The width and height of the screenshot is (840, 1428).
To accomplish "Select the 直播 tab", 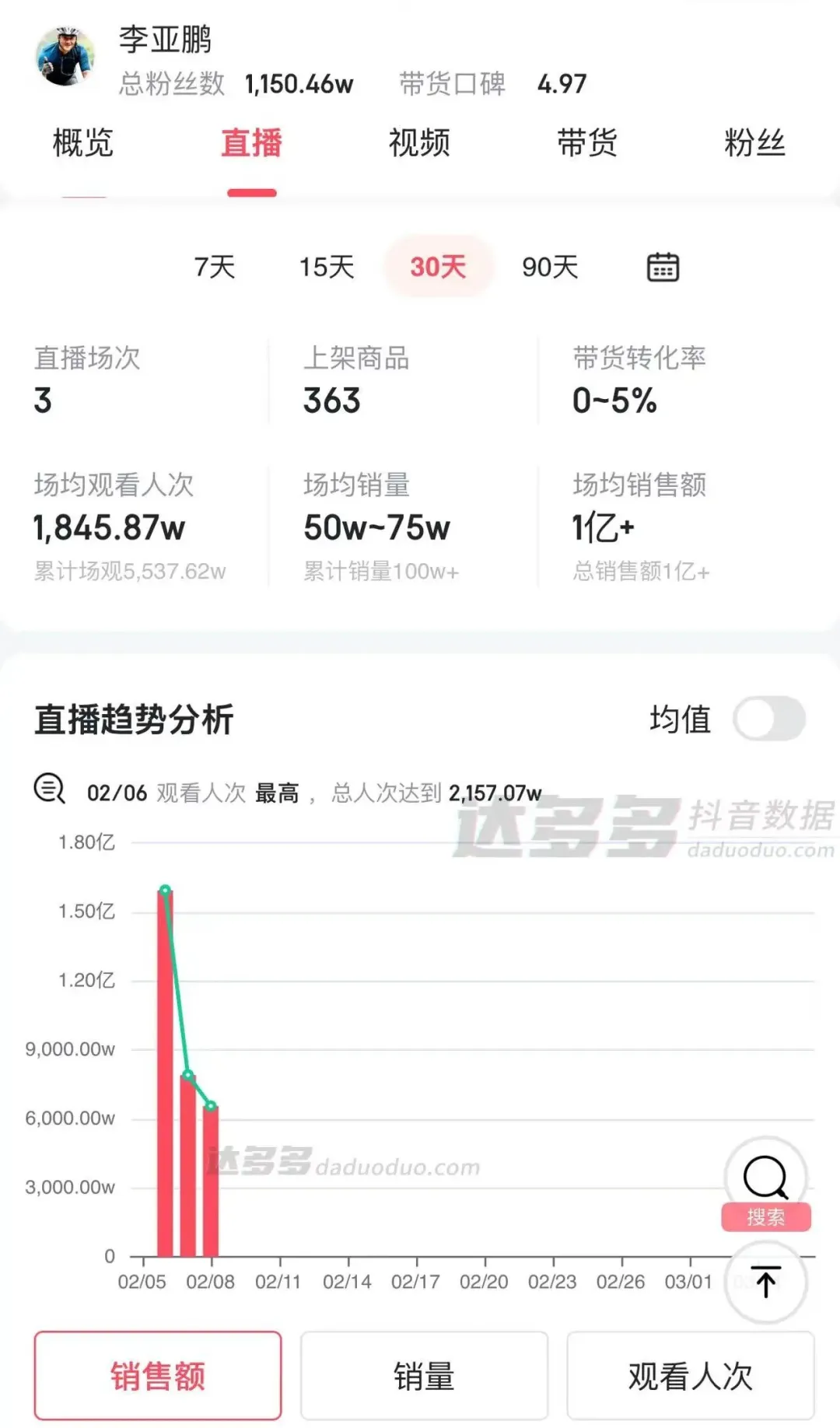I will point(251,144).
